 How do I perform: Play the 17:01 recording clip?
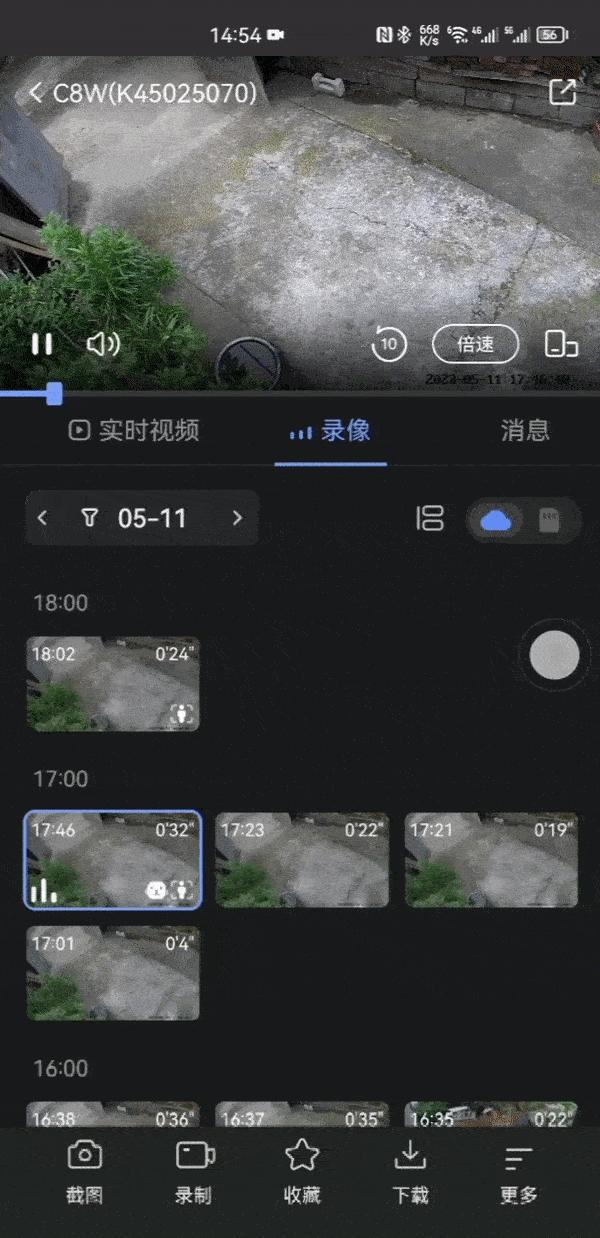113,973
